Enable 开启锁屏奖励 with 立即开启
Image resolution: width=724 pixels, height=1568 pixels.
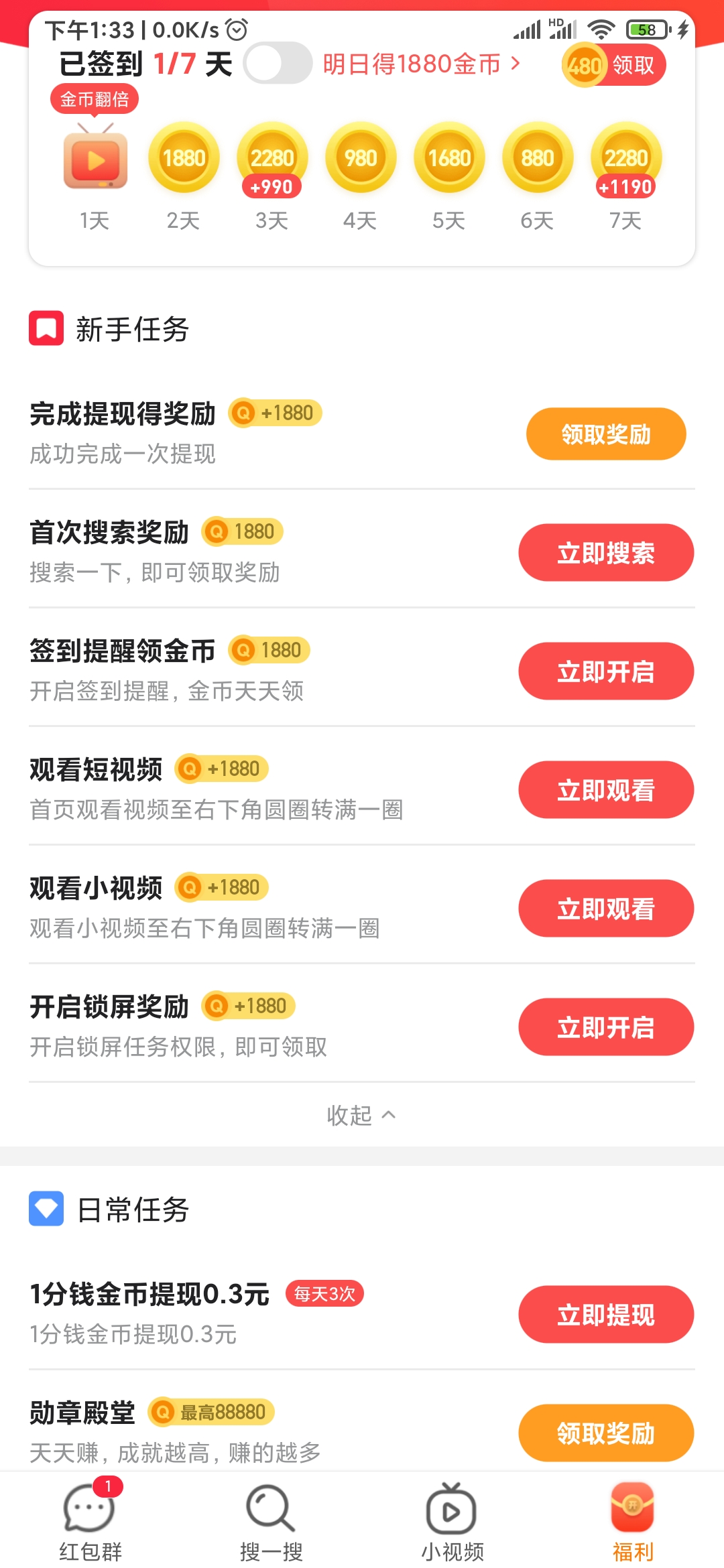(x=605, y=1027)
